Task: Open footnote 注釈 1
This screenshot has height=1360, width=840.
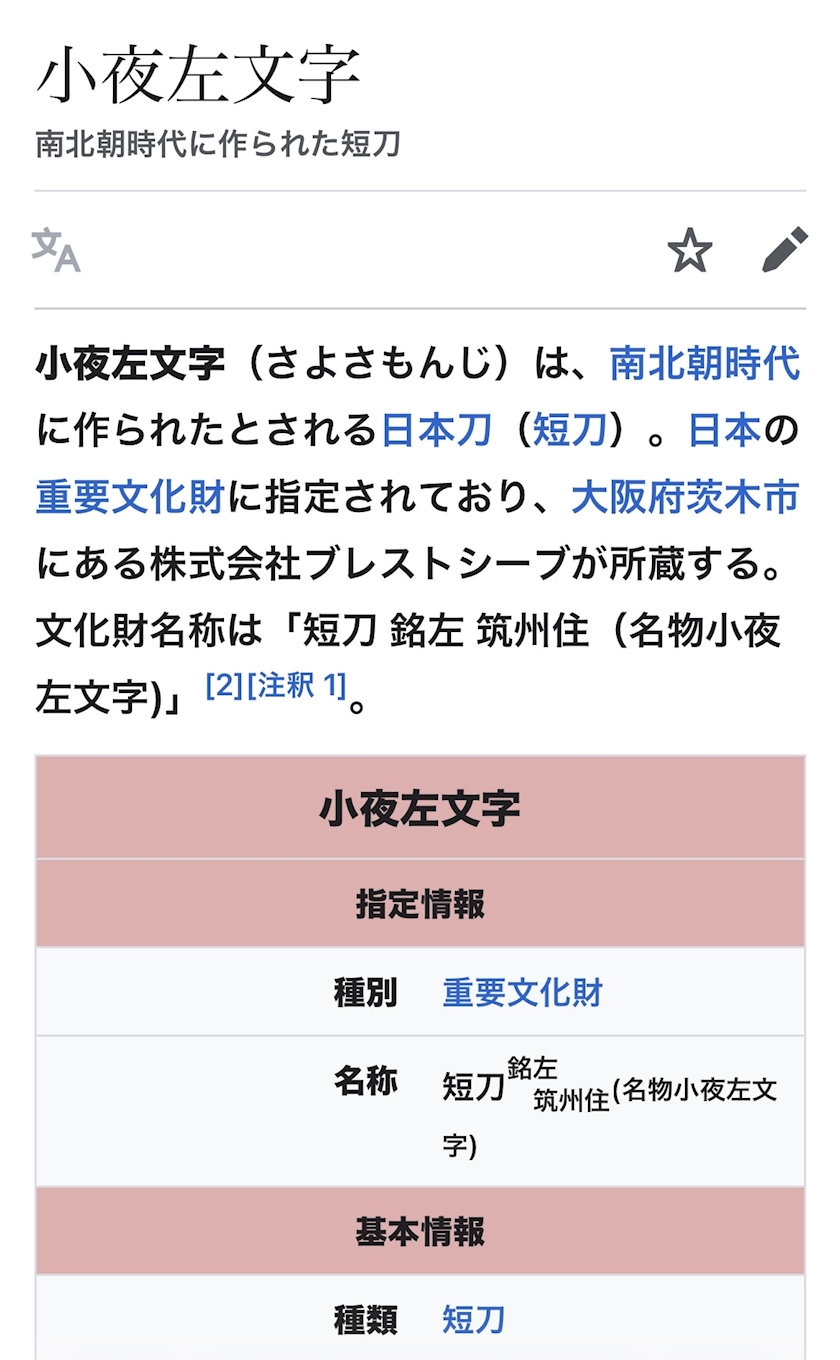Action: pos(296,686)
